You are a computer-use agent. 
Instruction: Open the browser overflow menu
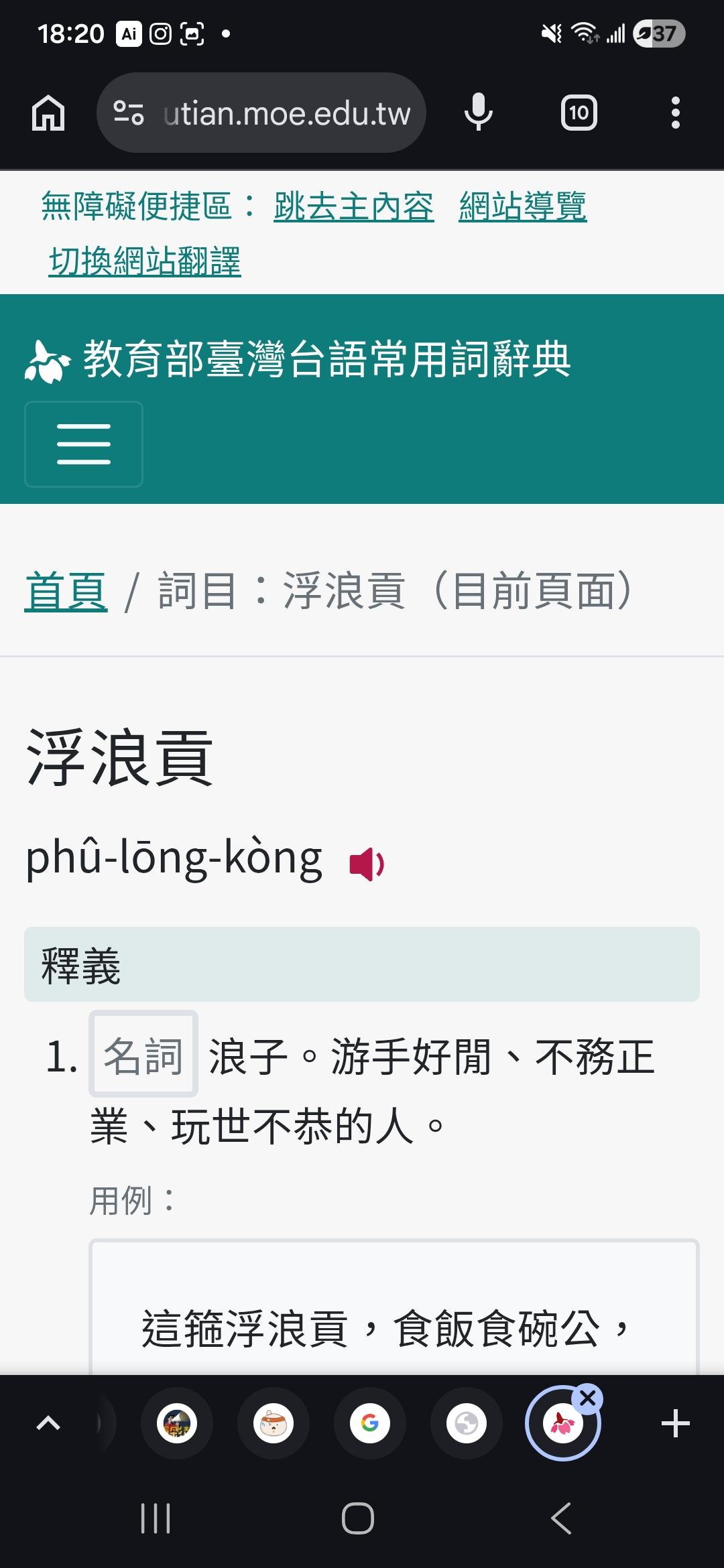pyautogui.click(x=675, y=113)
